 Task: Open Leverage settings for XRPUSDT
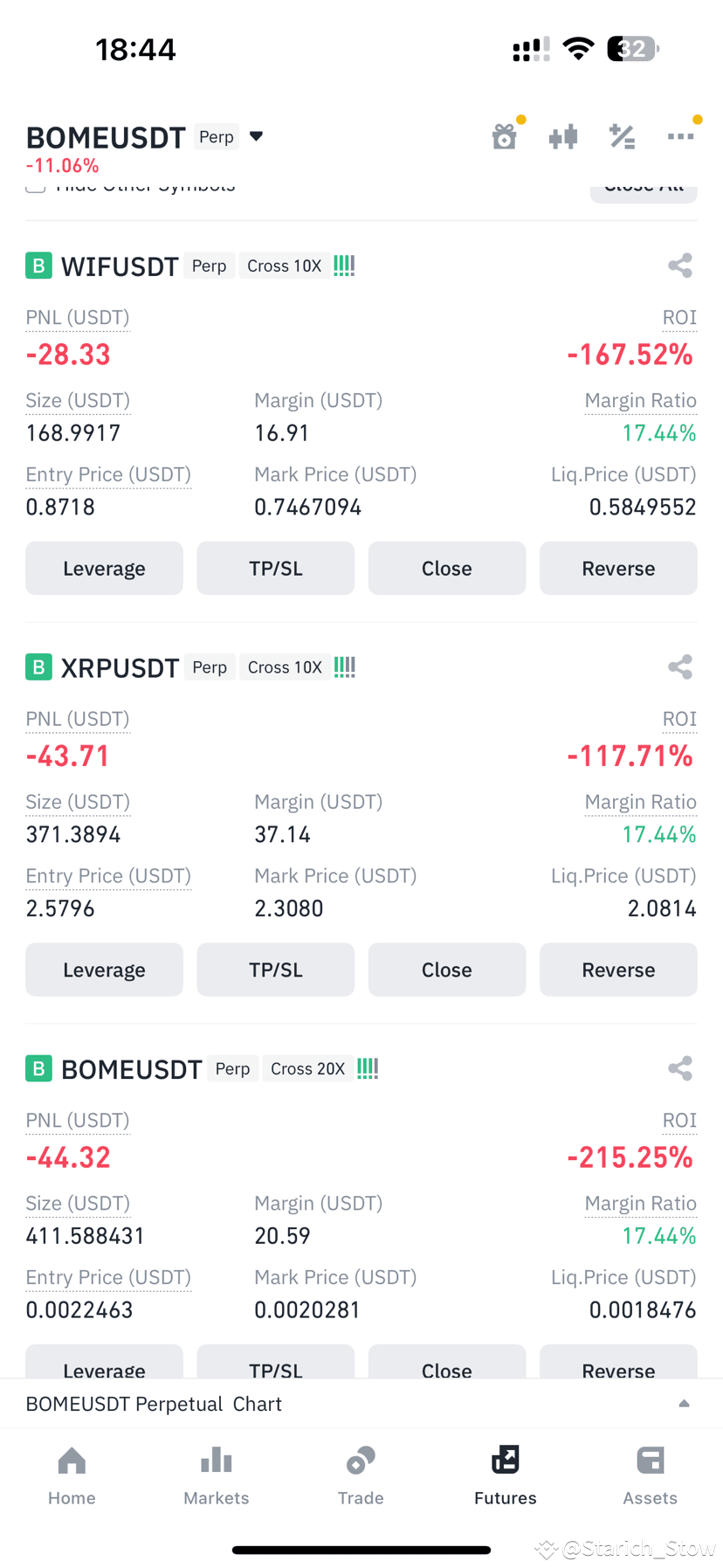pos(104,969)
